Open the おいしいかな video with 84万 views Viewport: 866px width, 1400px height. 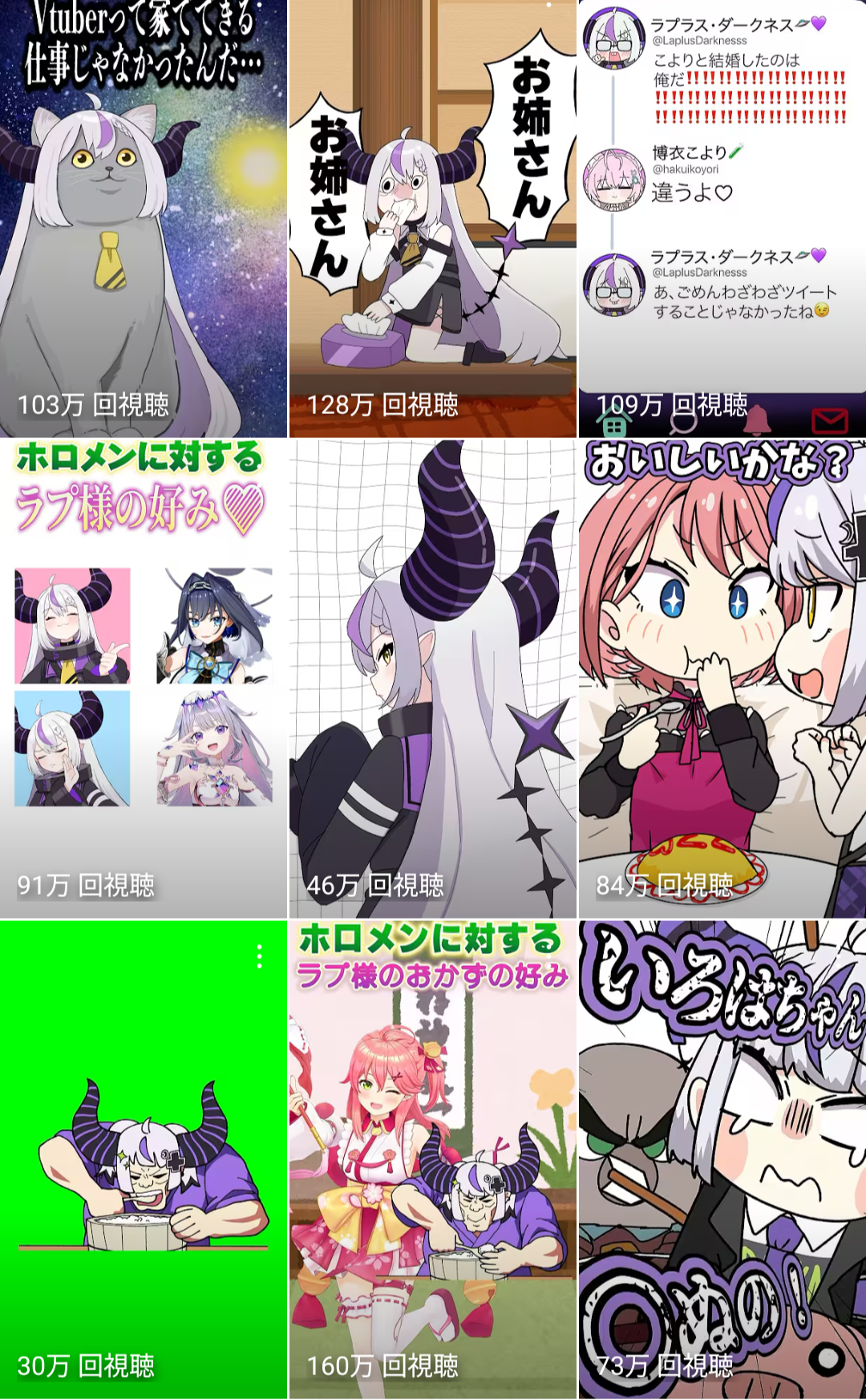point(722,678)
